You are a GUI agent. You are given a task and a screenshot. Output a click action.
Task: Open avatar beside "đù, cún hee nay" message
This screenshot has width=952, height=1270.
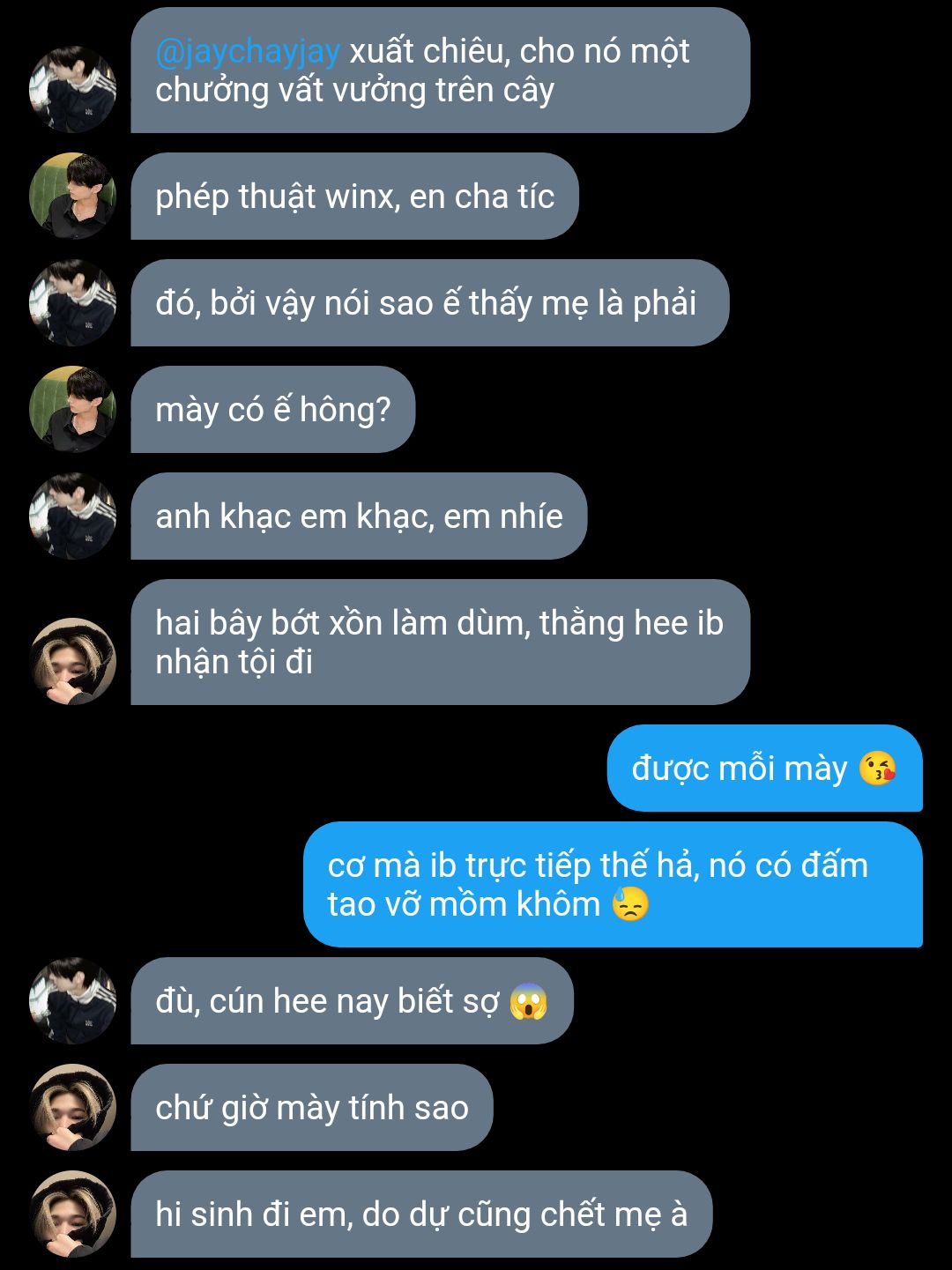coord(73,1000)
